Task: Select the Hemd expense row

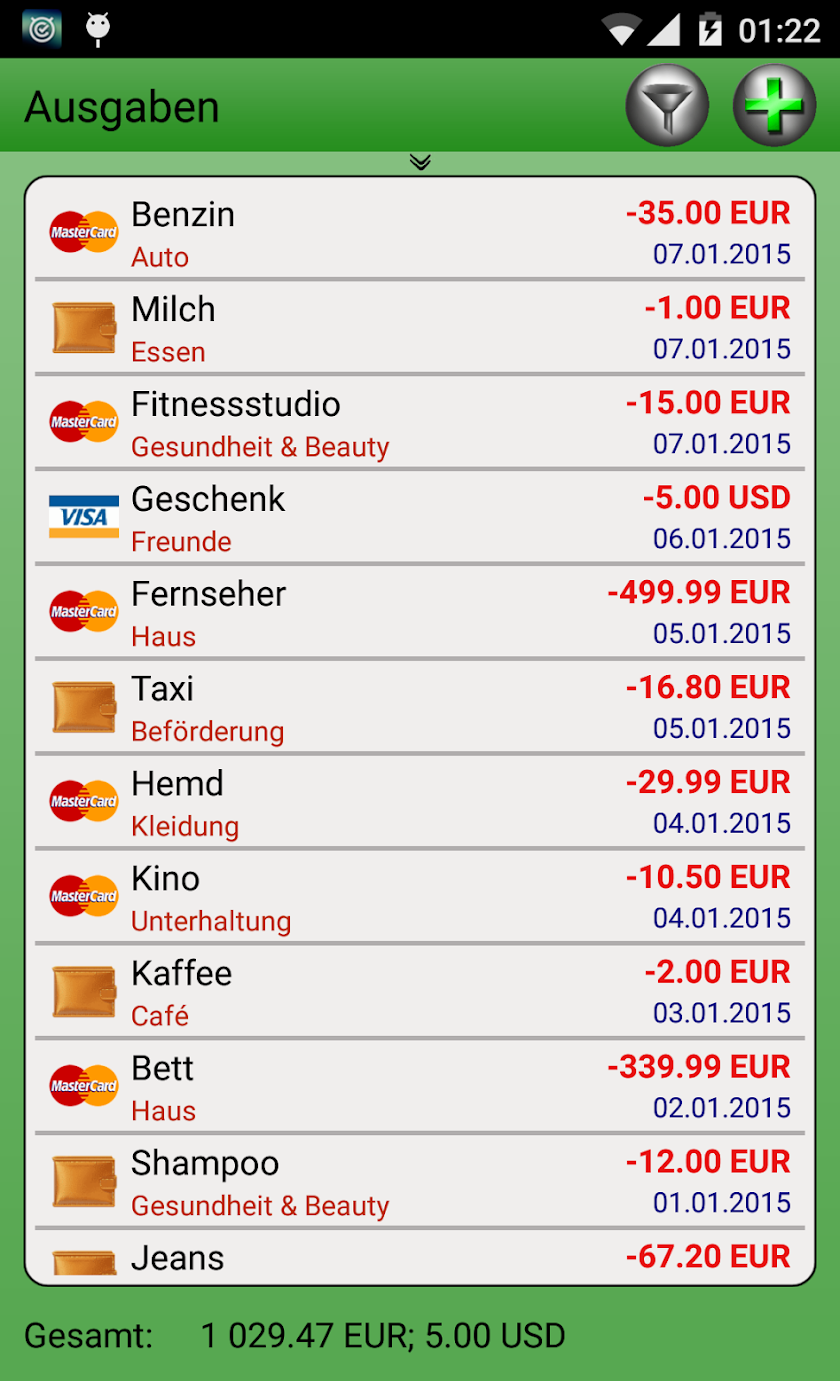Action: [x=420, y=803]
